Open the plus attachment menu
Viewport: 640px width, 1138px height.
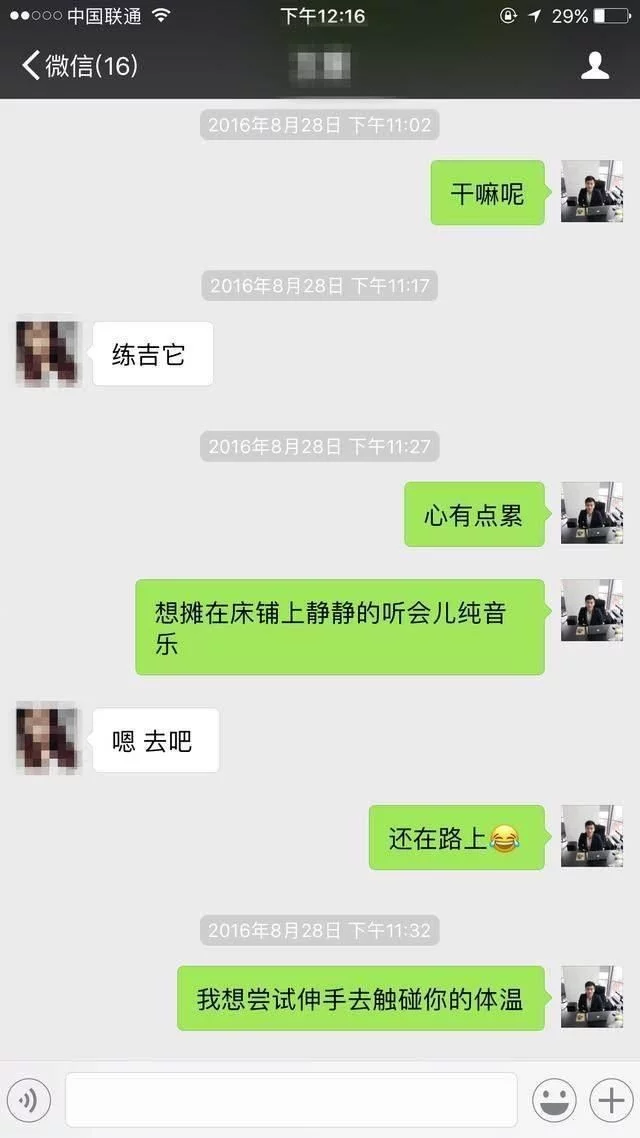[609, 1100]
